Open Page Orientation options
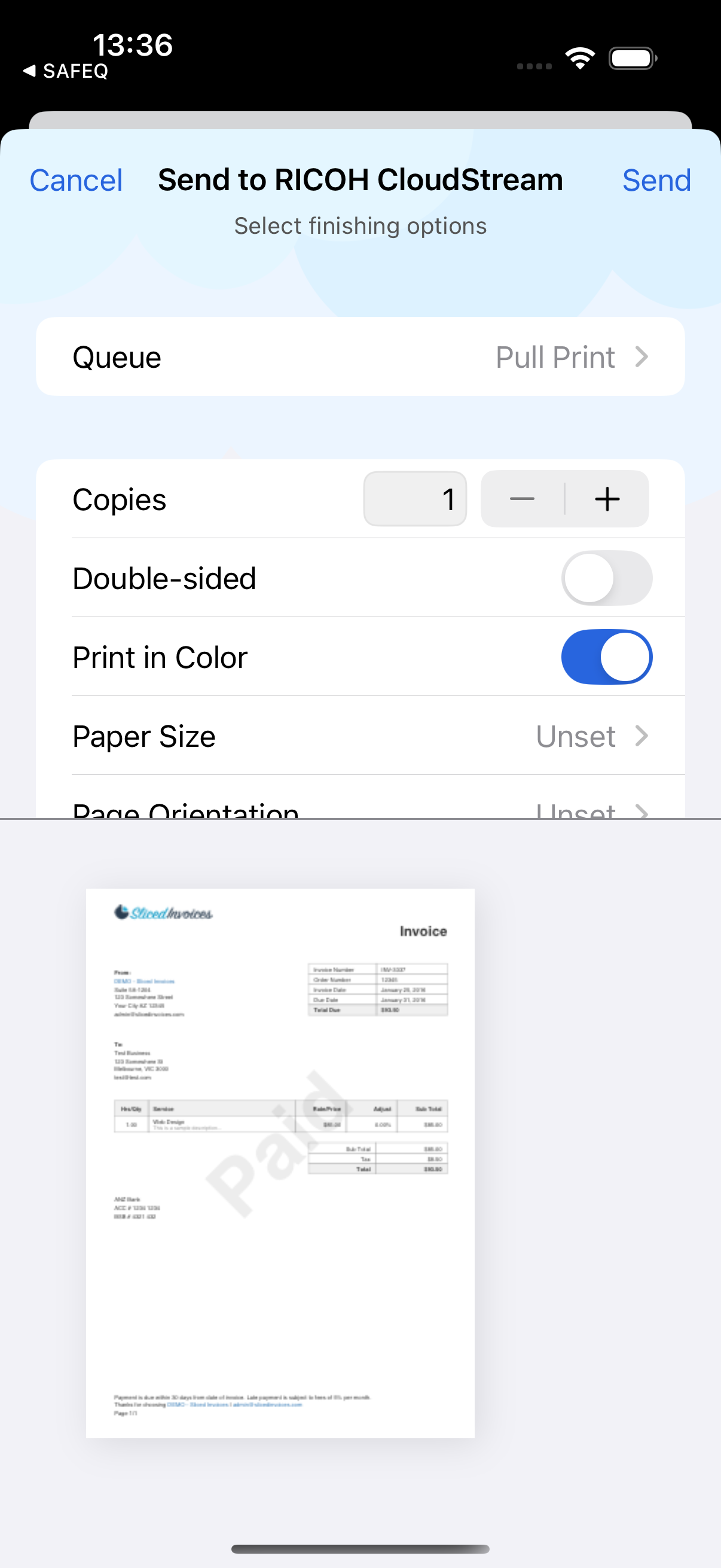The image size is (721, 1568). tap(360, 798)
